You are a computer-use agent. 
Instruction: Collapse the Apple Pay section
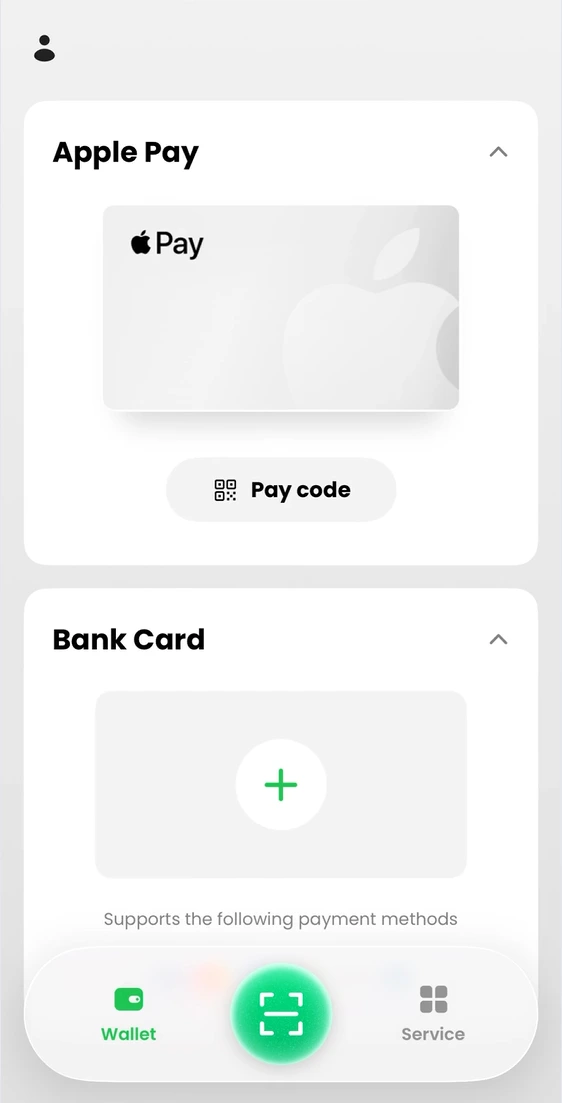[498, 152]
